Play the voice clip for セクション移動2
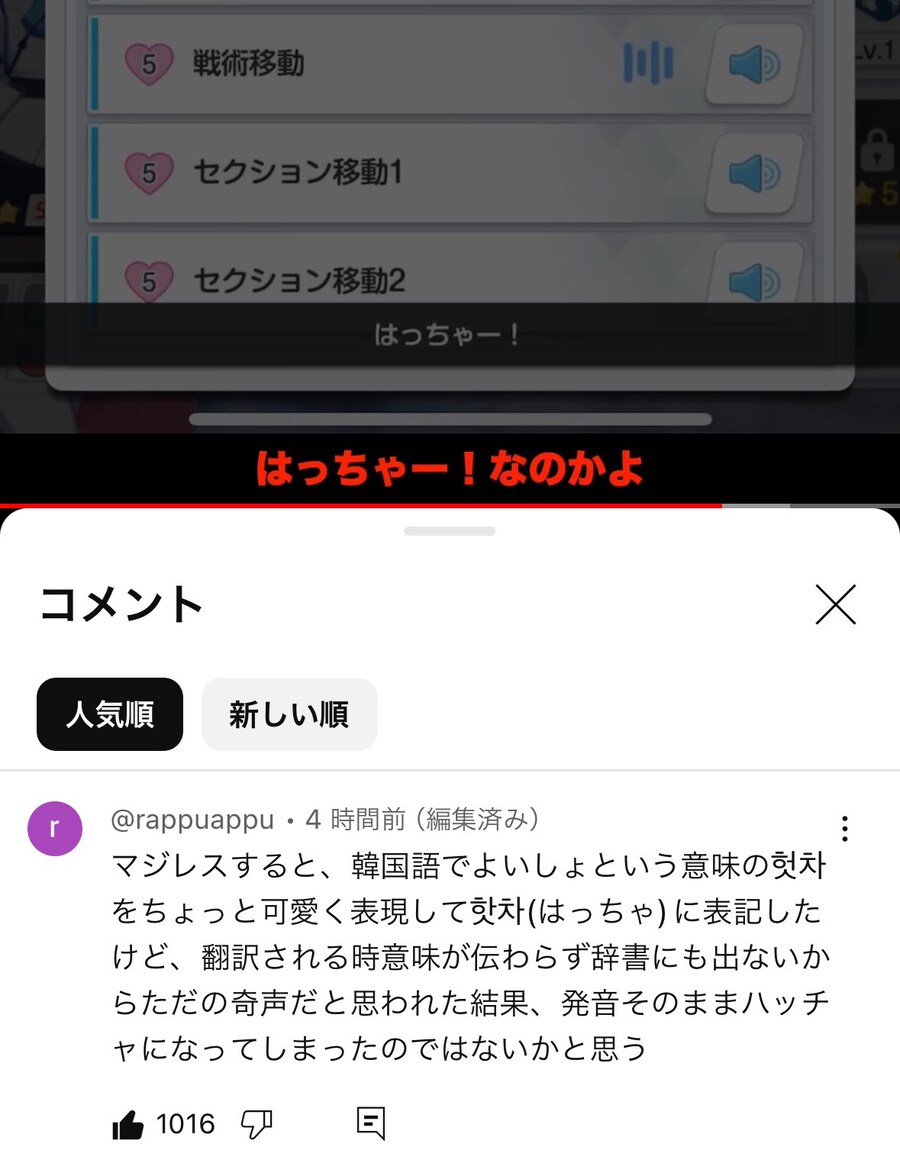900x1163 pixels. pyautogui.click(x=754, y=281)
